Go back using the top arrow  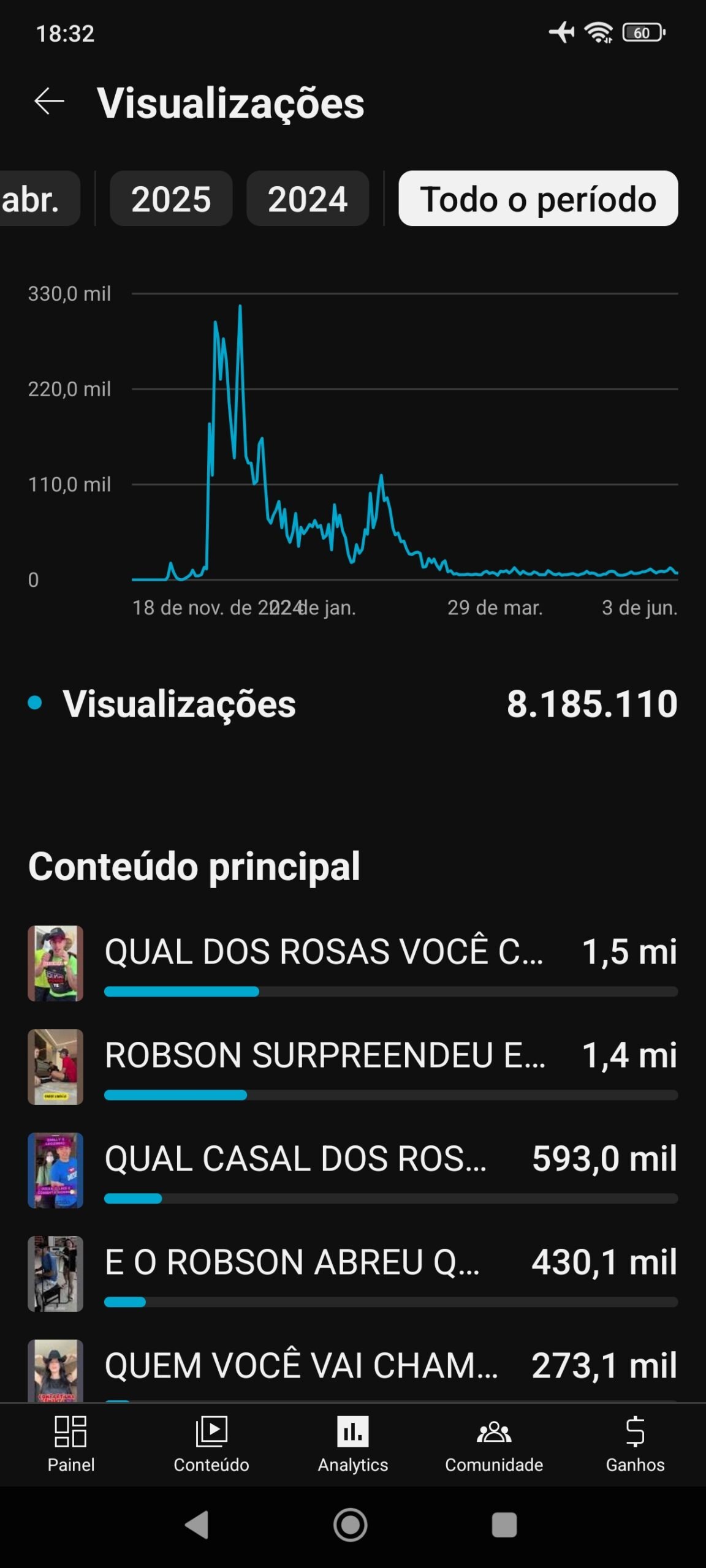click(50, 102)
